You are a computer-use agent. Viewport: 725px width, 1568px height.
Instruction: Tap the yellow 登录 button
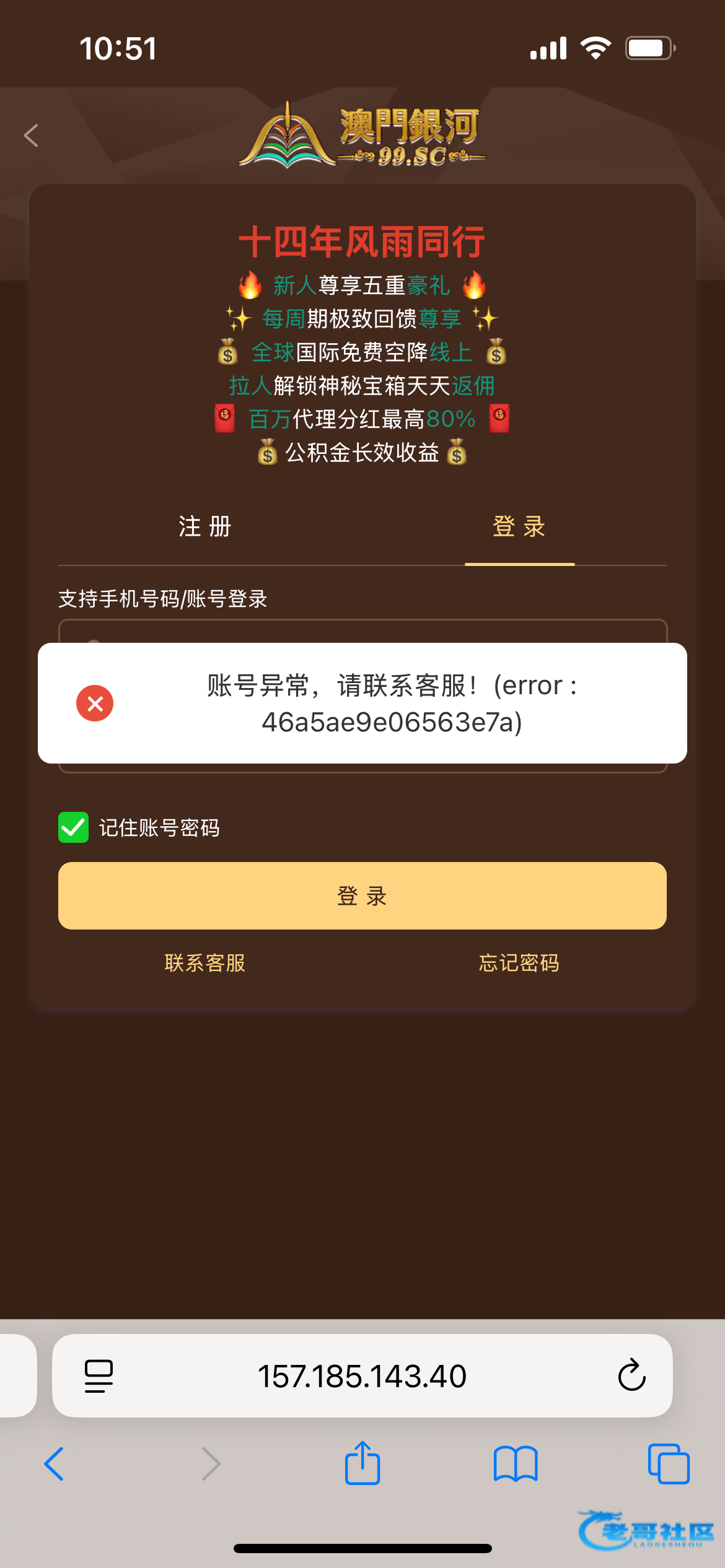(x=362, y=895)
